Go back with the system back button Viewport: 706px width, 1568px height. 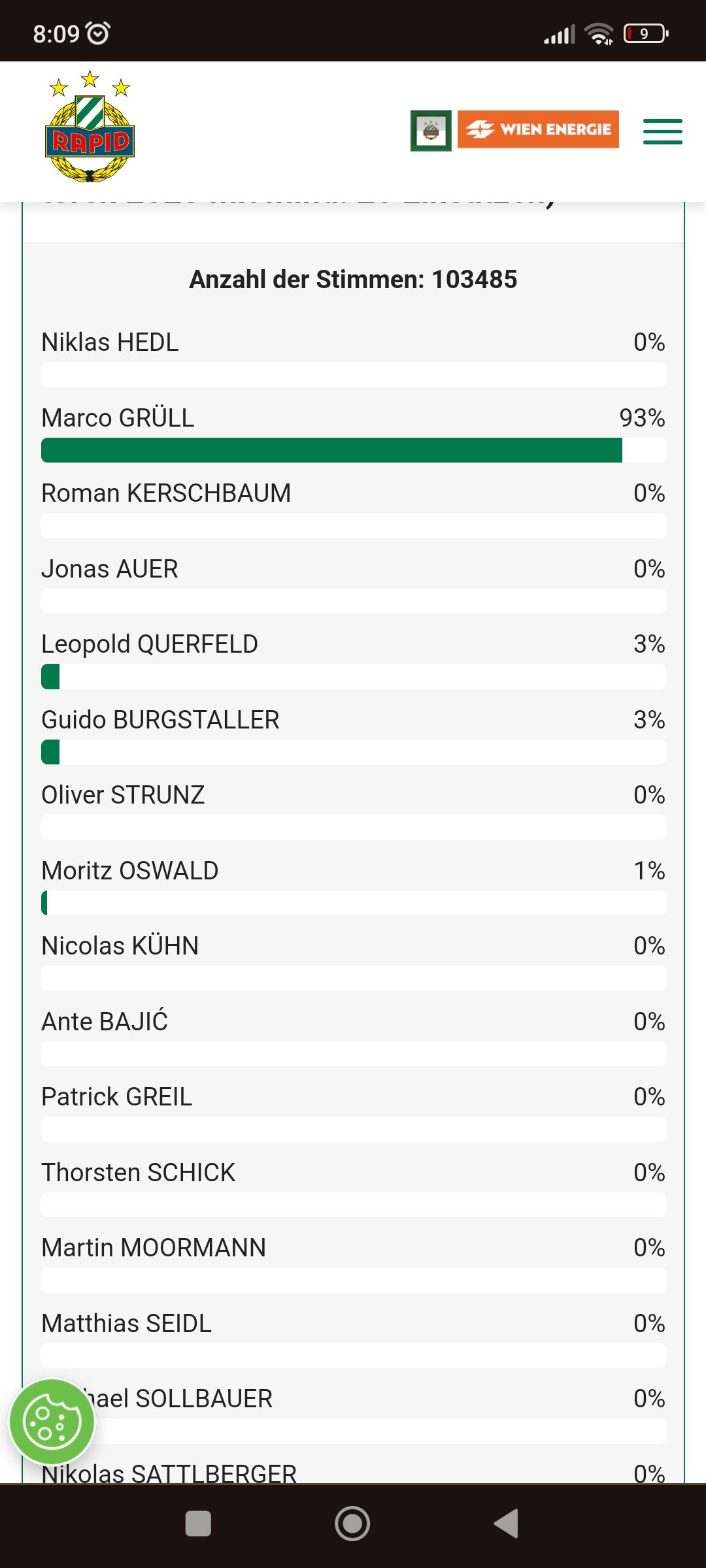(506, 1524)
